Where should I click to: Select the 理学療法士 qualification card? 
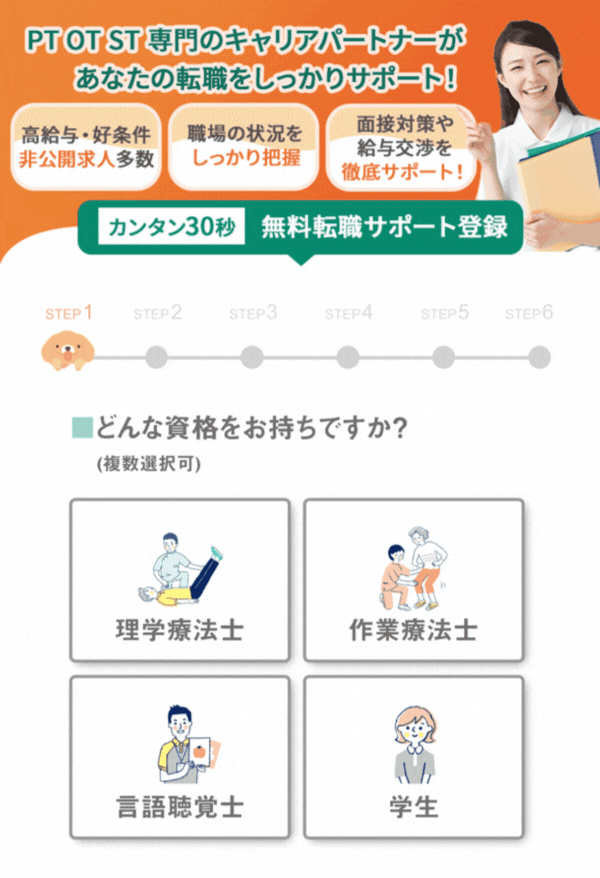pyautogui.click(x=180, y=580)
